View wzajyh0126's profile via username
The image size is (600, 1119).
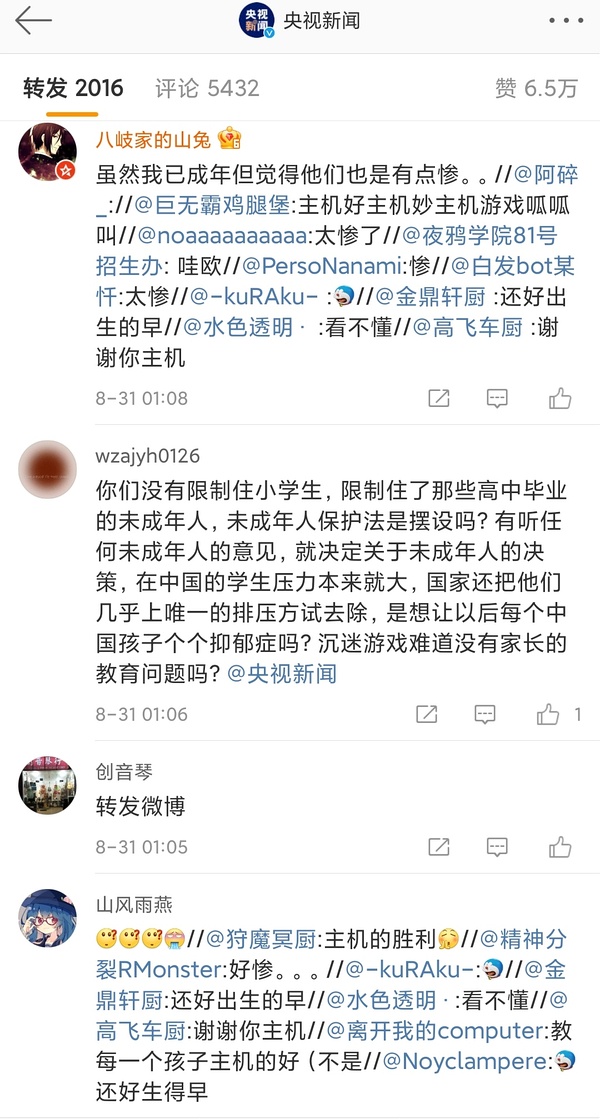click(x=148, y=456)
